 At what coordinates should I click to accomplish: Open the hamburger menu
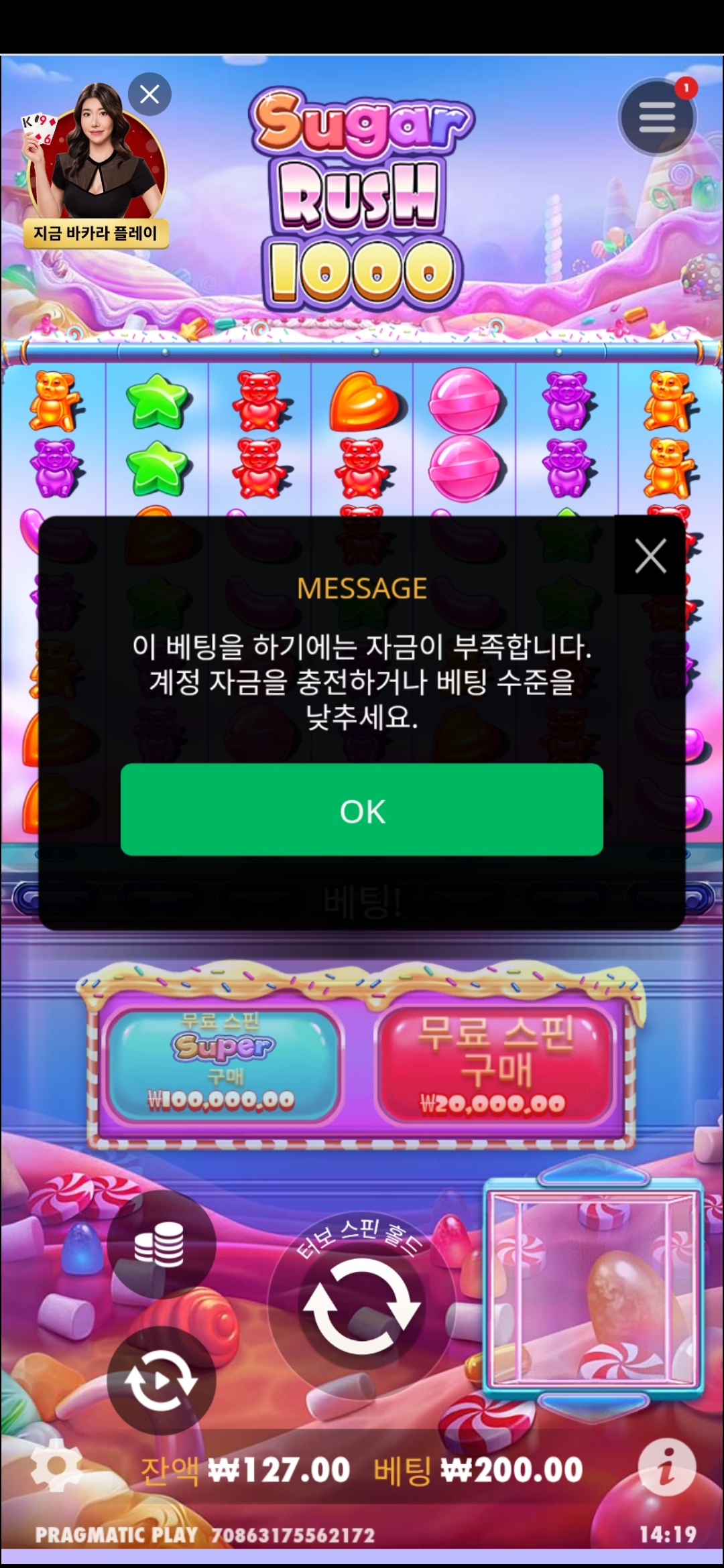coord(656,118)
